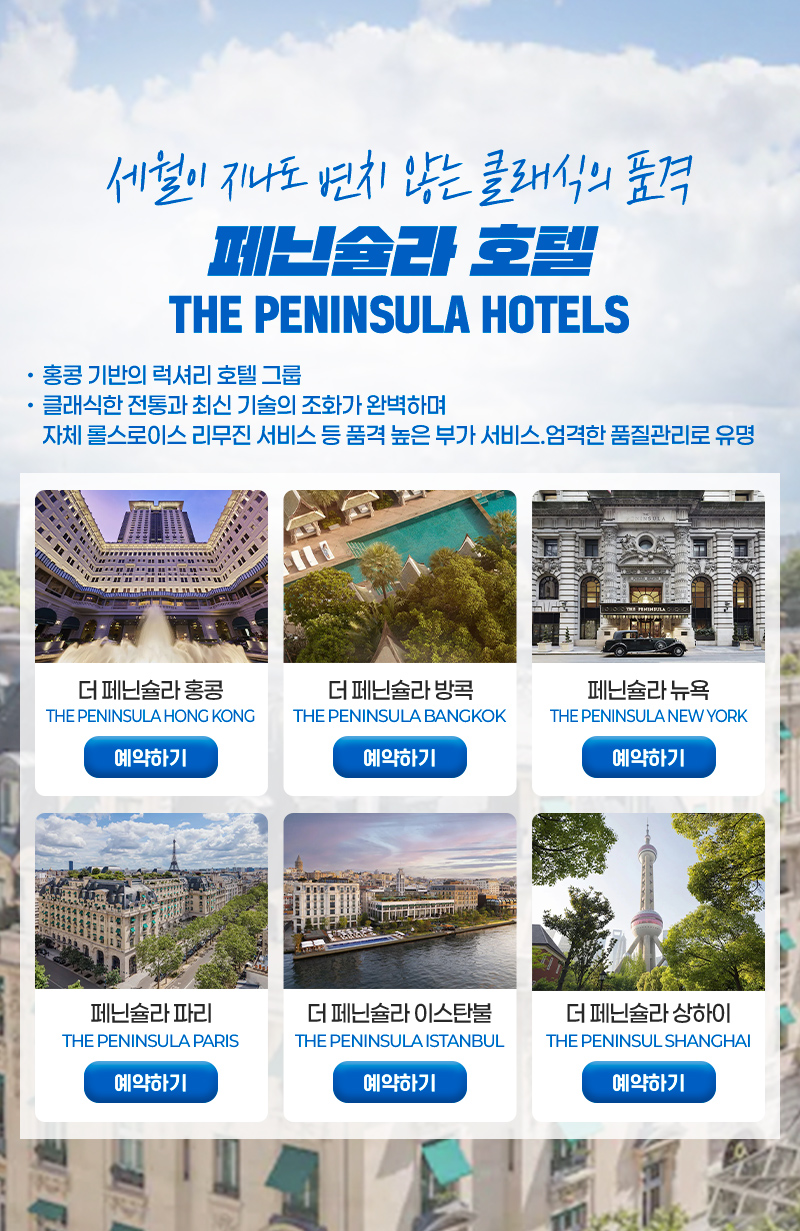Screen dimensions: 800x1231
Task: Select 예약하기 for The Peninsula Paris
Action: click(x=151, y=1082)
